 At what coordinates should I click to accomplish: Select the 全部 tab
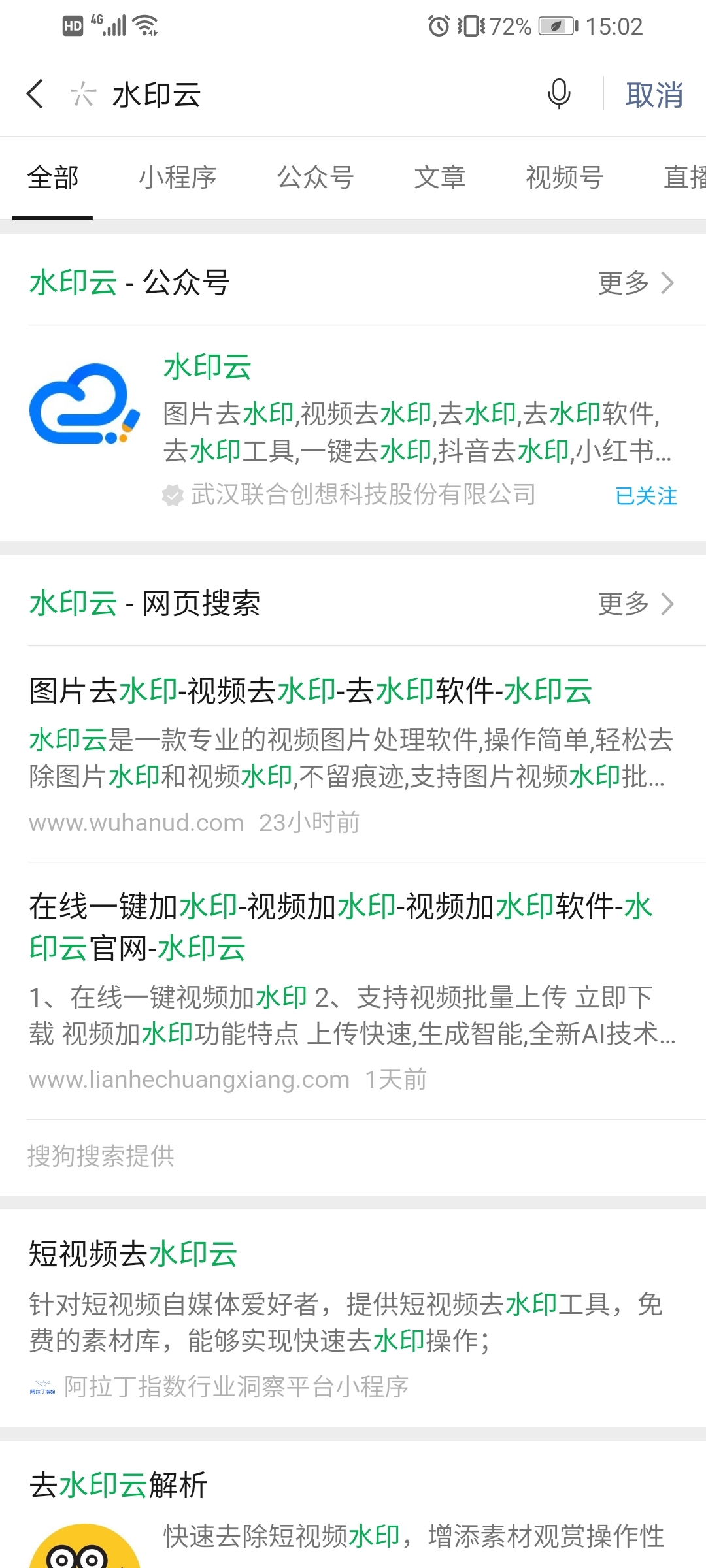(53, 178)
